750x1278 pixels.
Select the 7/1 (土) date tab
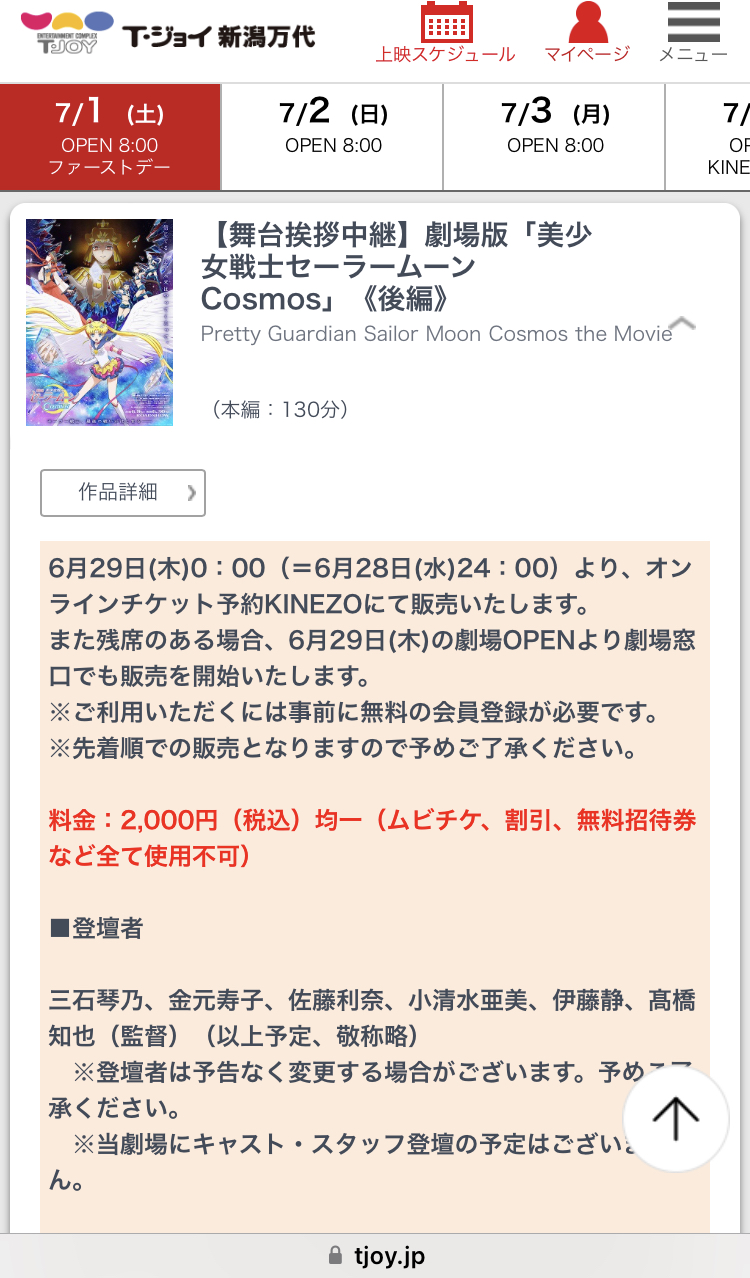coord(110,137)
